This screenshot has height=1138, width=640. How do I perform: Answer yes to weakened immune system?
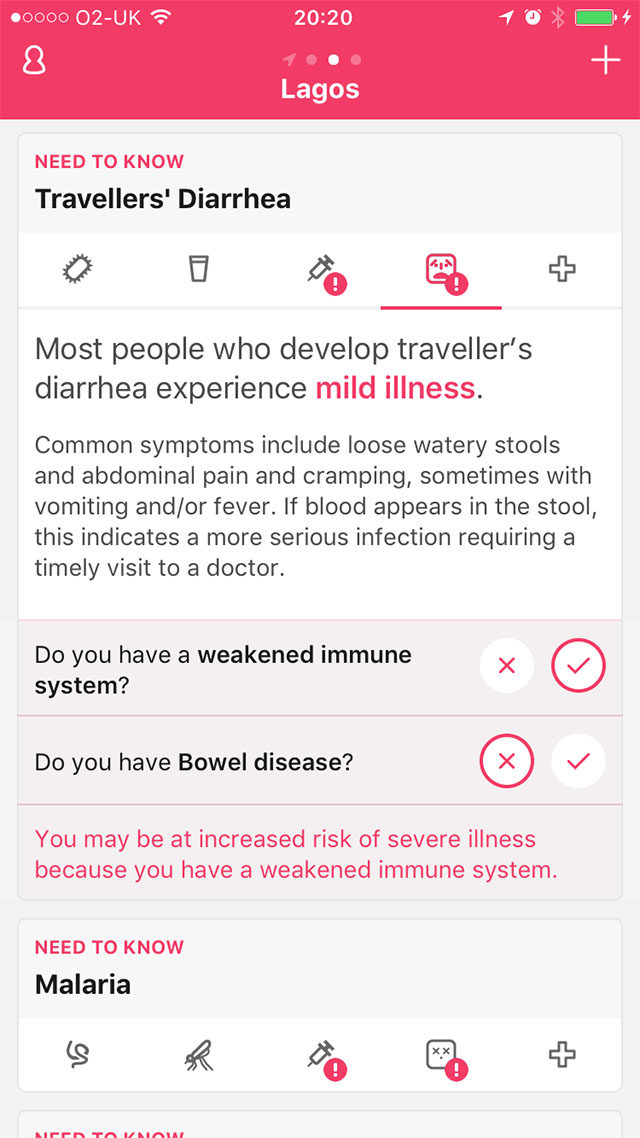(578, 666)
